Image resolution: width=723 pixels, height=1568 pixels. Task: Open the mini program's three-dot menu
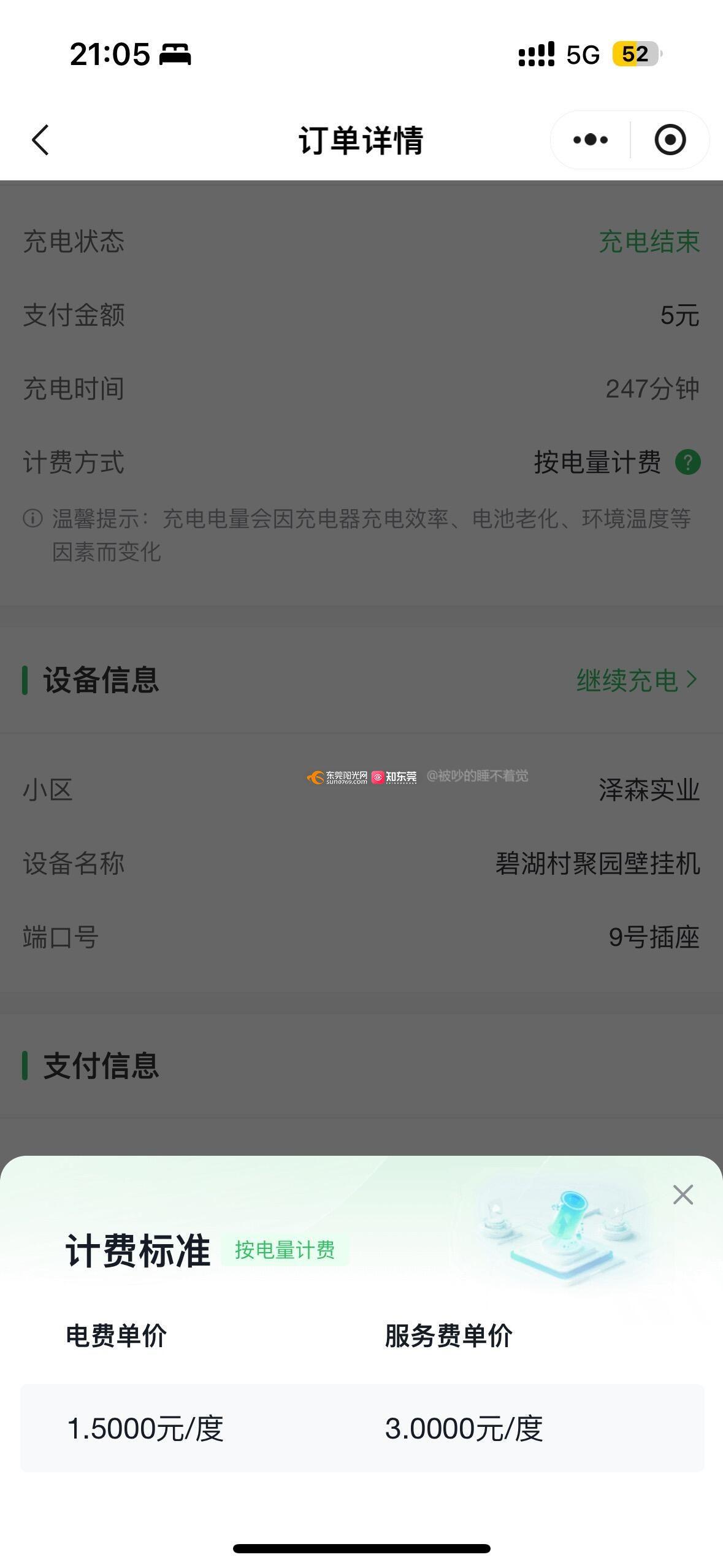(590, 140)
